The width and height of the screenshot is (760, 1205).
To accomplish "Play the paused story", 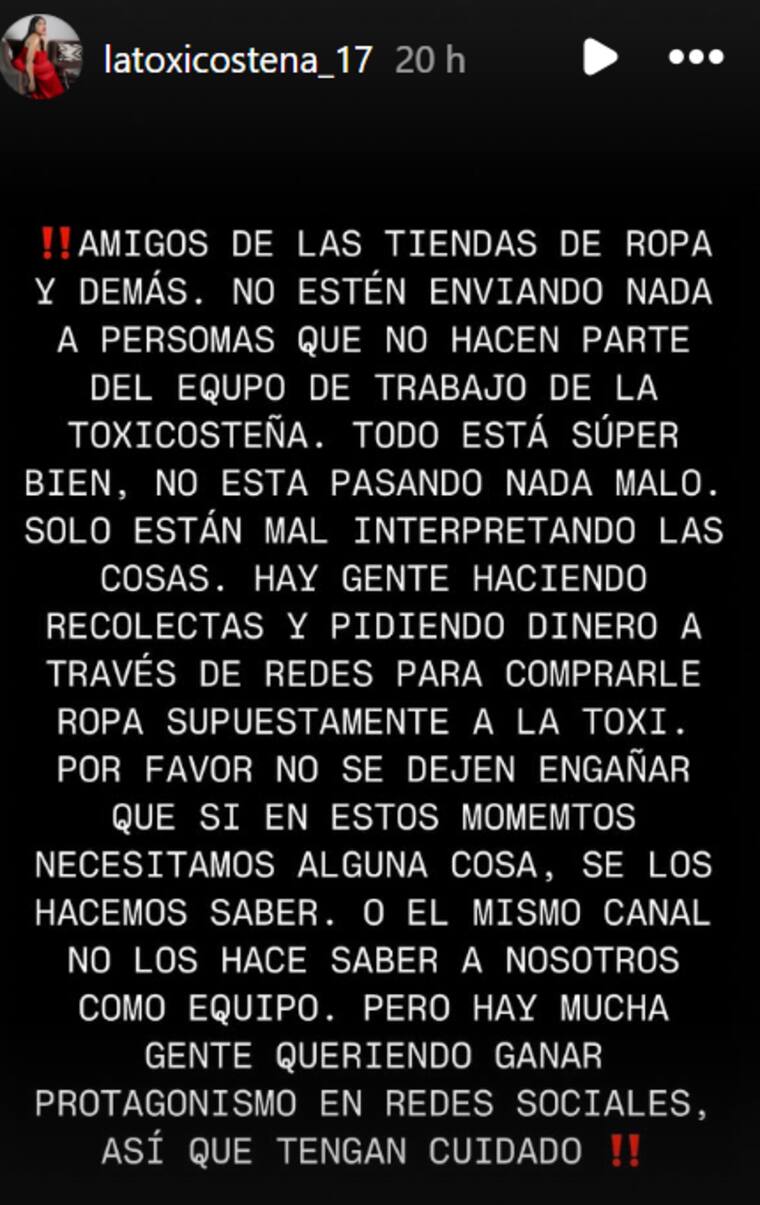I will tap(599, 57).
